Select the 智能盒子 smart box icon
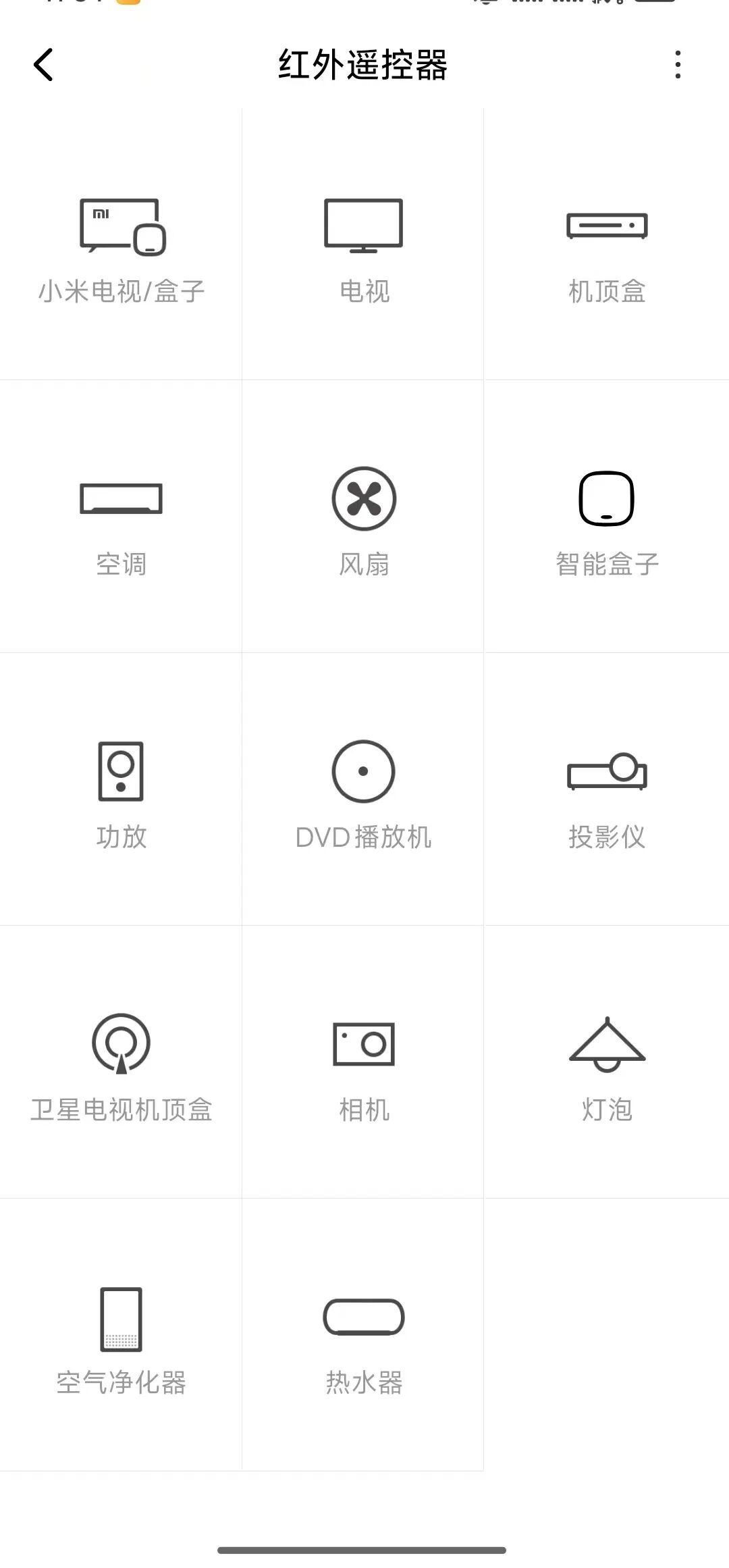 pyautogui.click(x=607, y=523)
